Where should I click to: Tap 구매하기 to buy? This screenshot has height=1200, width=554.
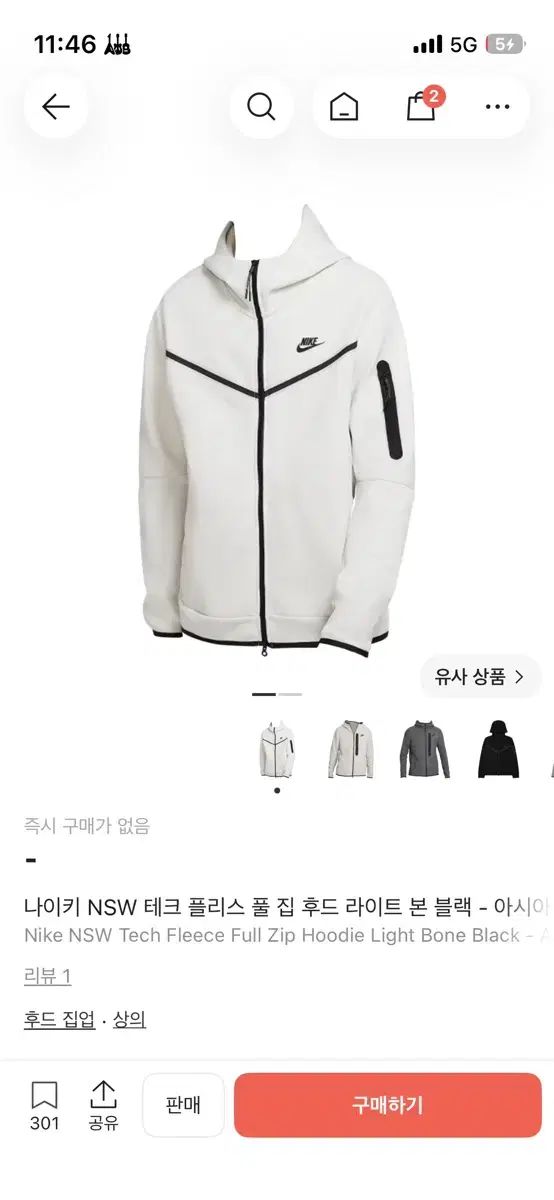click(x=388, y=1105)
